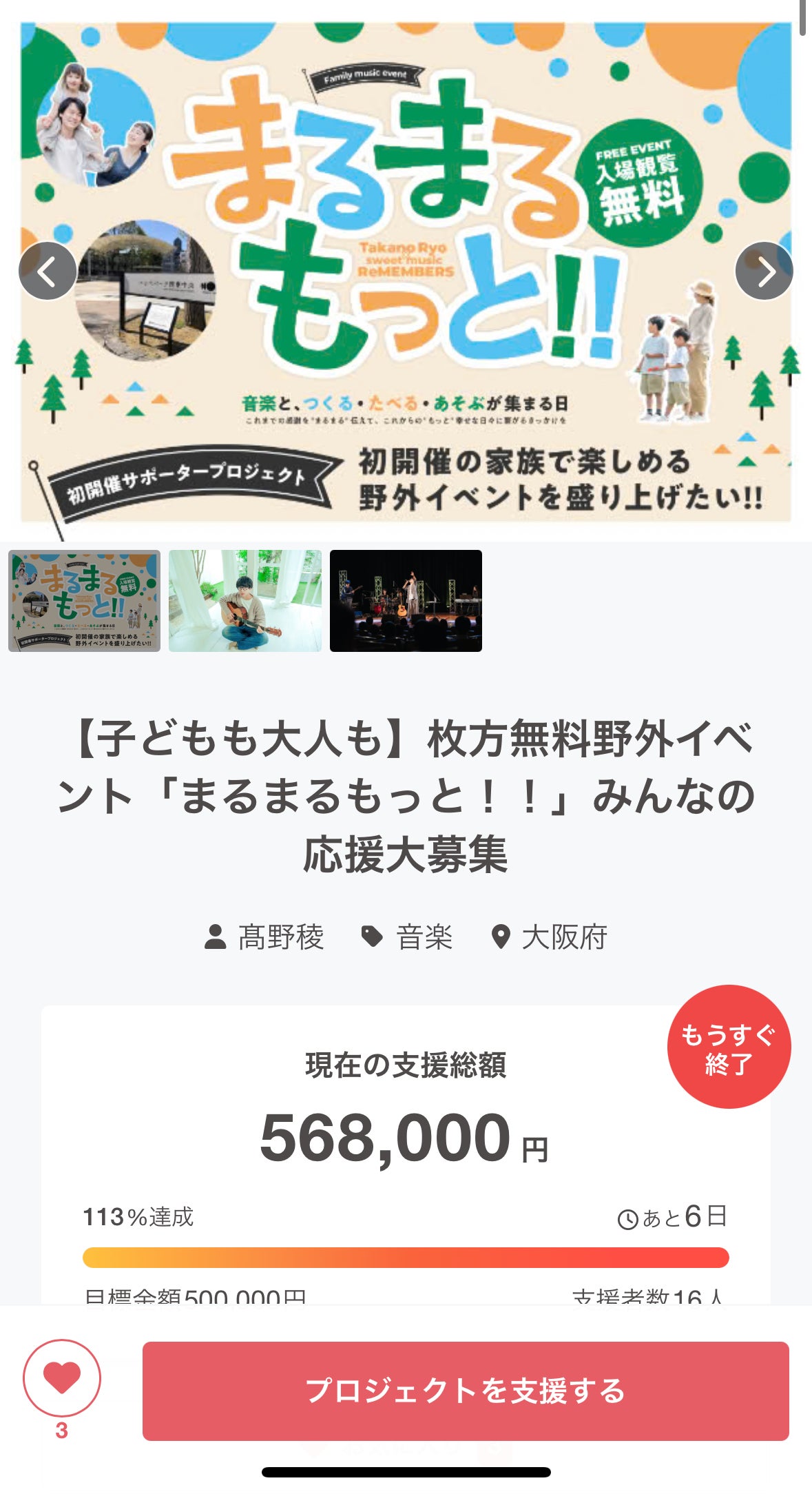Show the previous carousel image

tap(48, 271)
